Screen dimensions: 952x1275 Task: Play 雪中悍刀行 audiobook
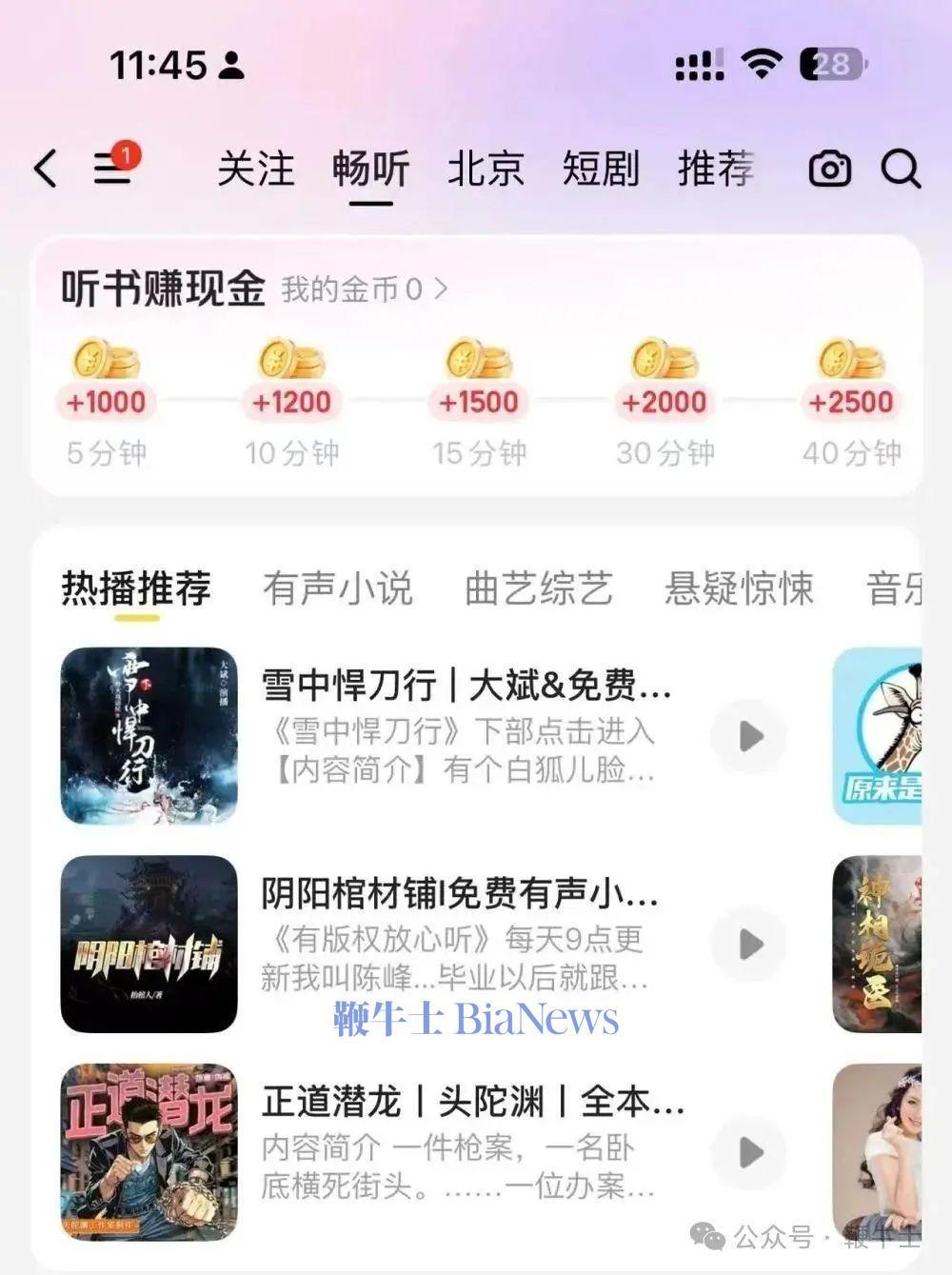(x=750, y=736)
